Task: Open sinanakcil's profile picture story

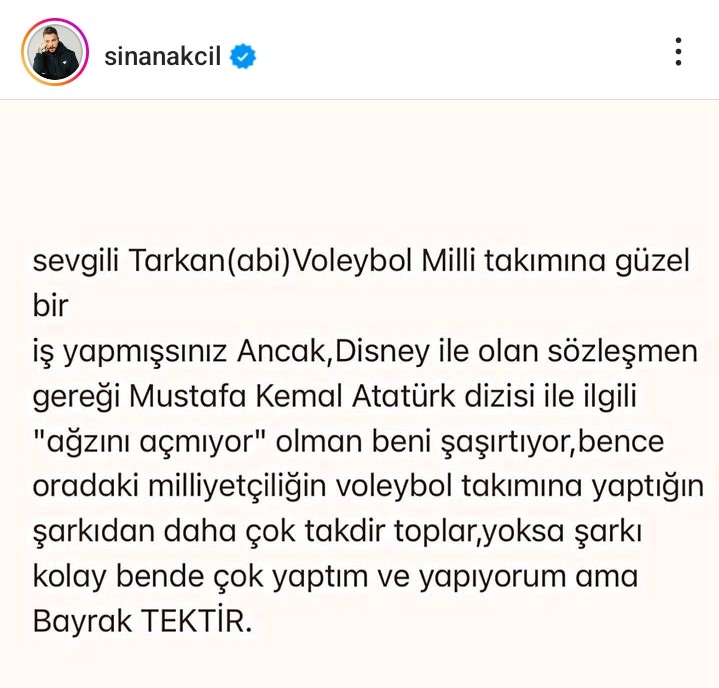Action: point(55,52)
